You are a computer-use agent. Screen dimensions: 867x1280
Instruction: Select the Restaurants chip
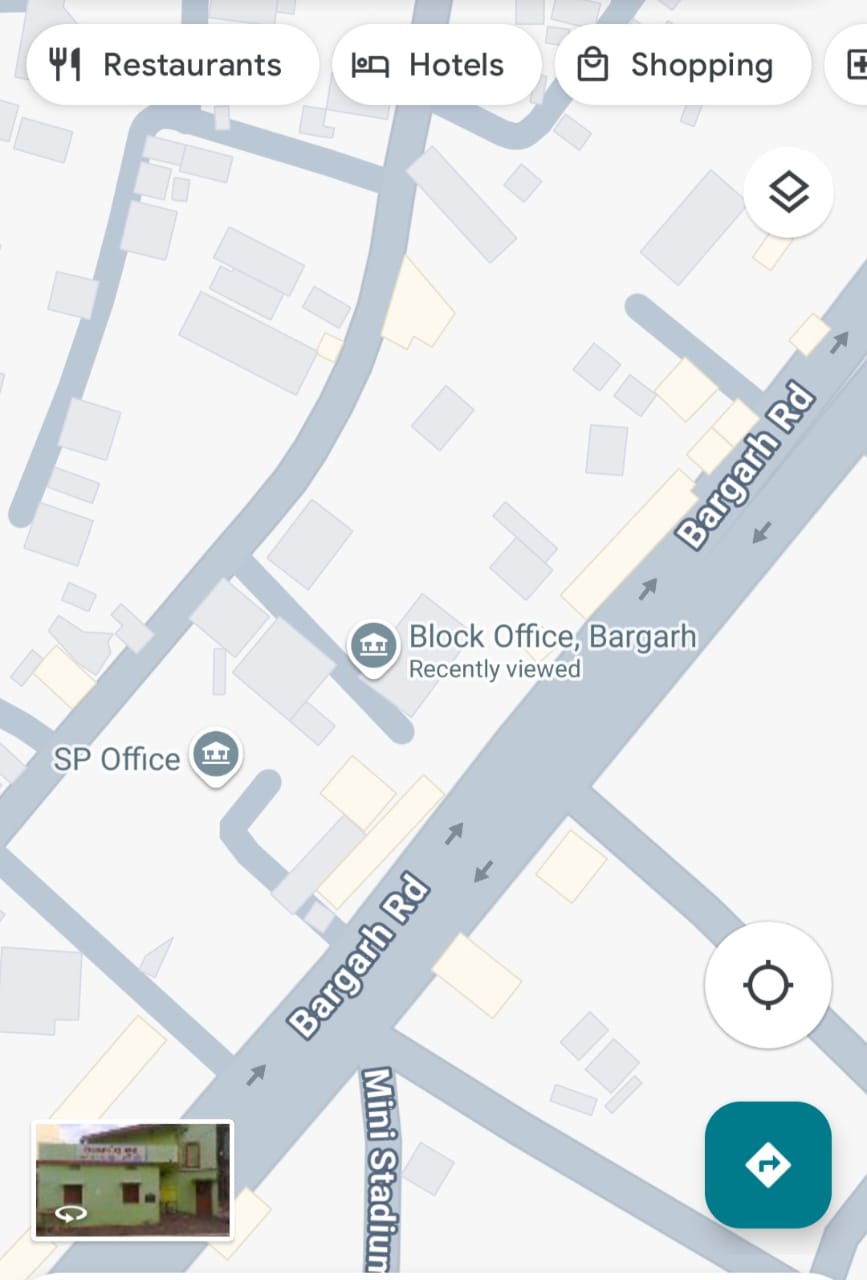coord(172,66)
